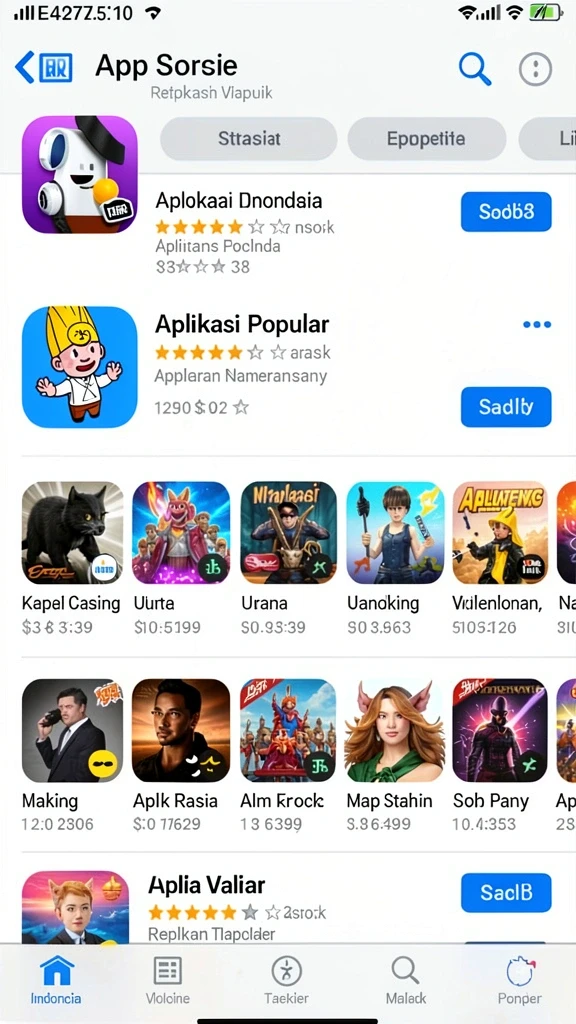Tap the Sadlty button for Aplikasi Popular
Viewport: 576px width, 1024px height.
coord(506,407)
